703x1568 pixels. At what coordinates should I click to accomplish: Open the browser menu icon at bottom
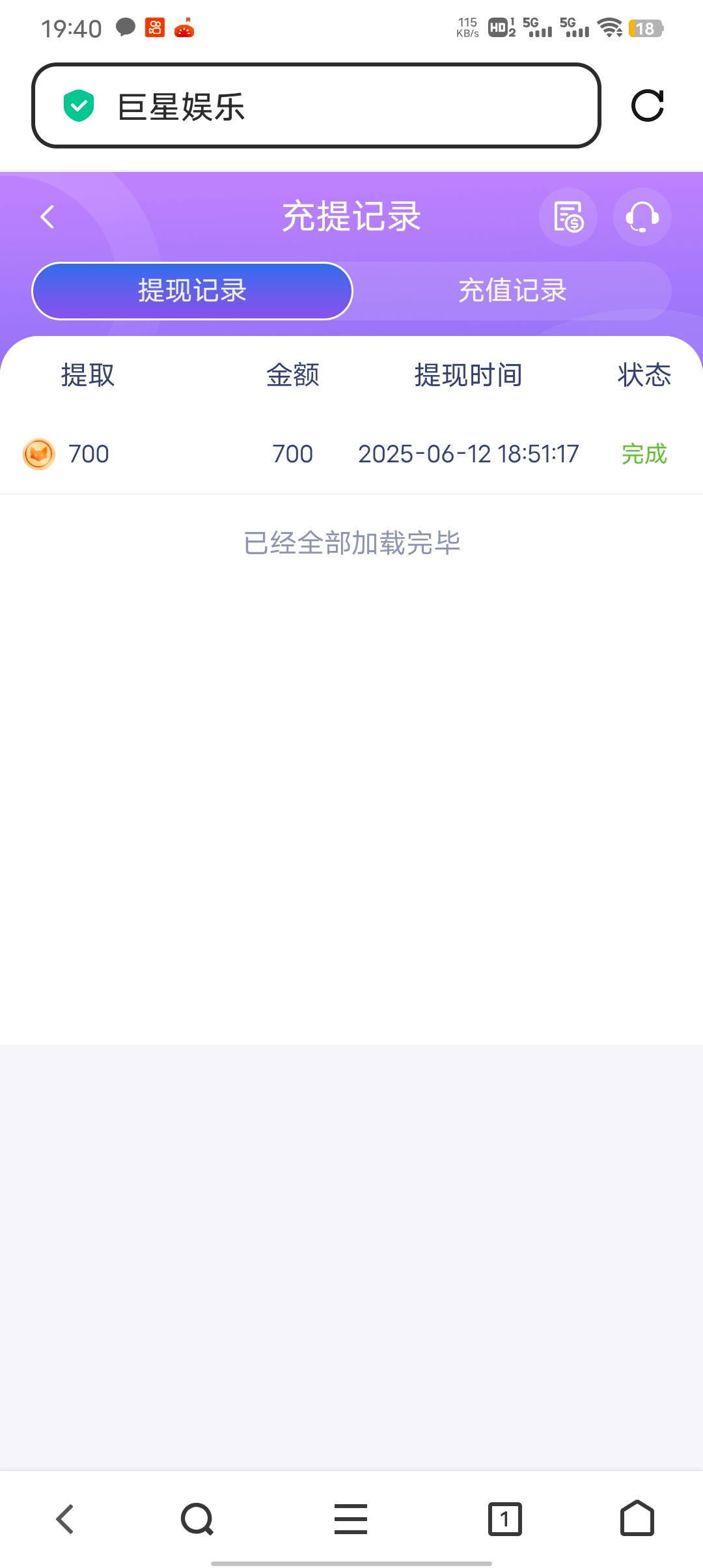[x=351, y=1520]
